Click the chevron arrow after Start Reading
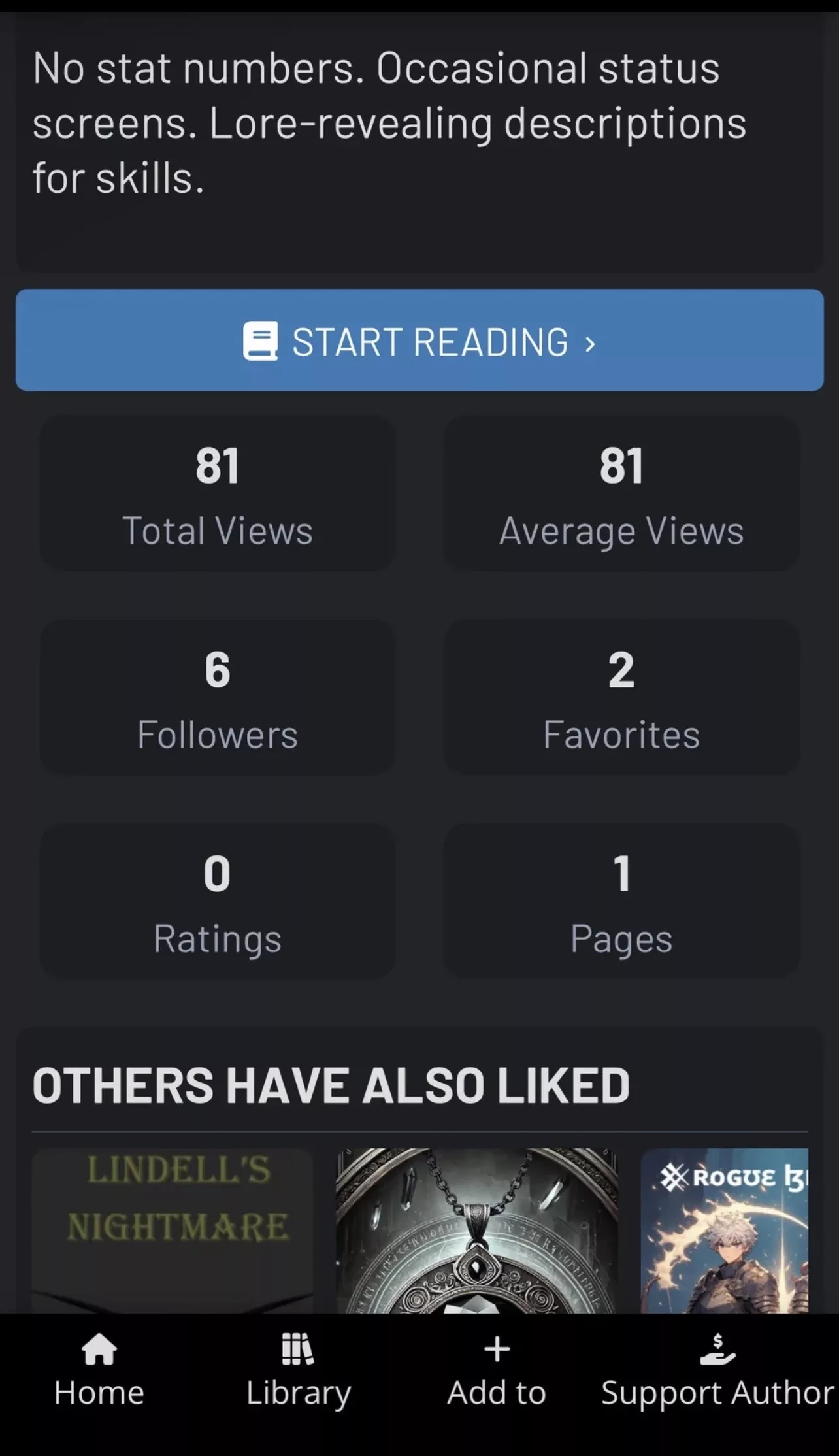Screen dimensions: 839x1456 [x=590, y=342]
